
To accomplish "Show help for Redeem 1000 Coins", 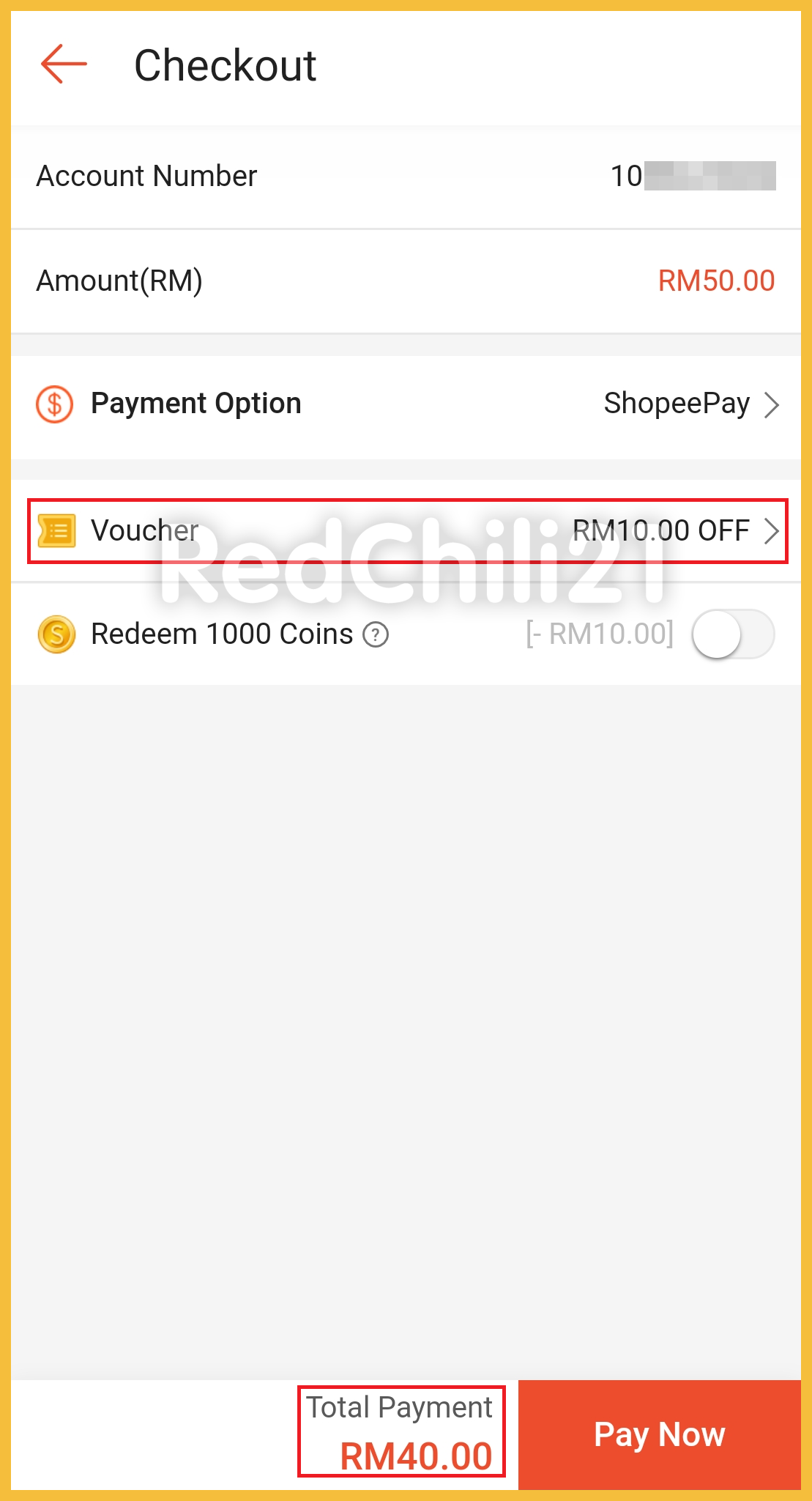I will (x=376, y=634).
